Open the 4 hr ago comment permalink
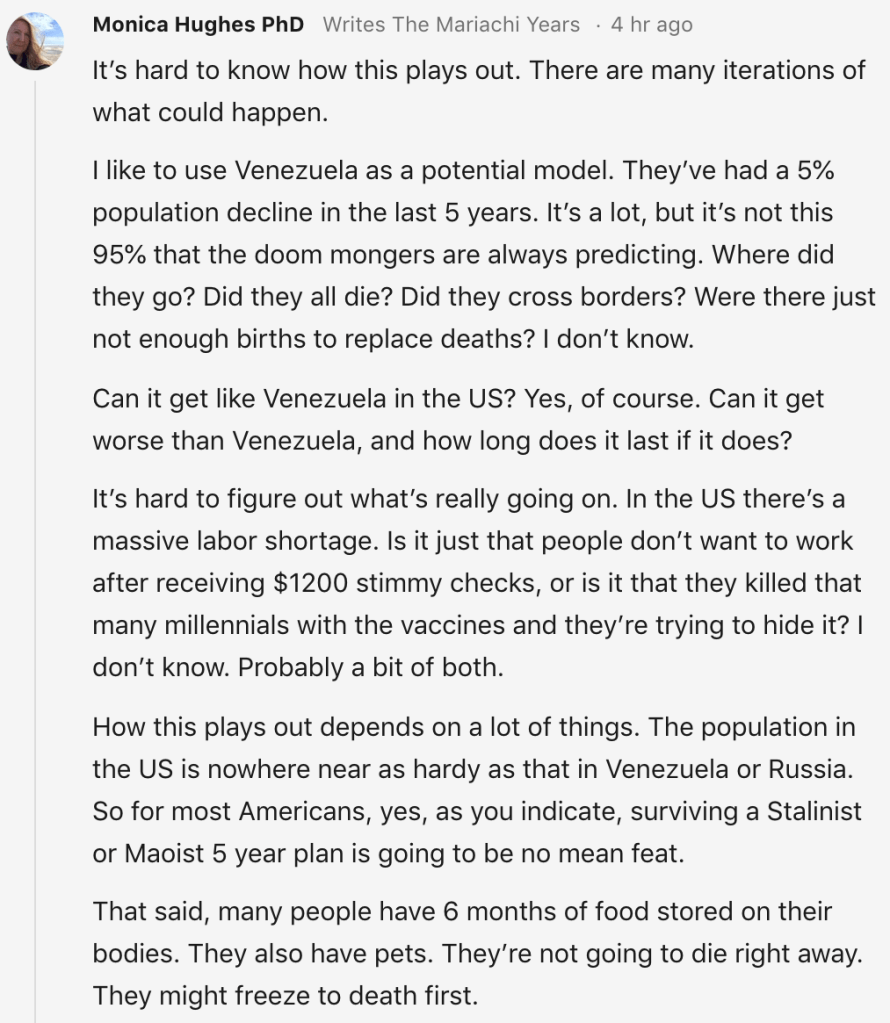This screenshot has width=890, height=1023. pos(651,25)
